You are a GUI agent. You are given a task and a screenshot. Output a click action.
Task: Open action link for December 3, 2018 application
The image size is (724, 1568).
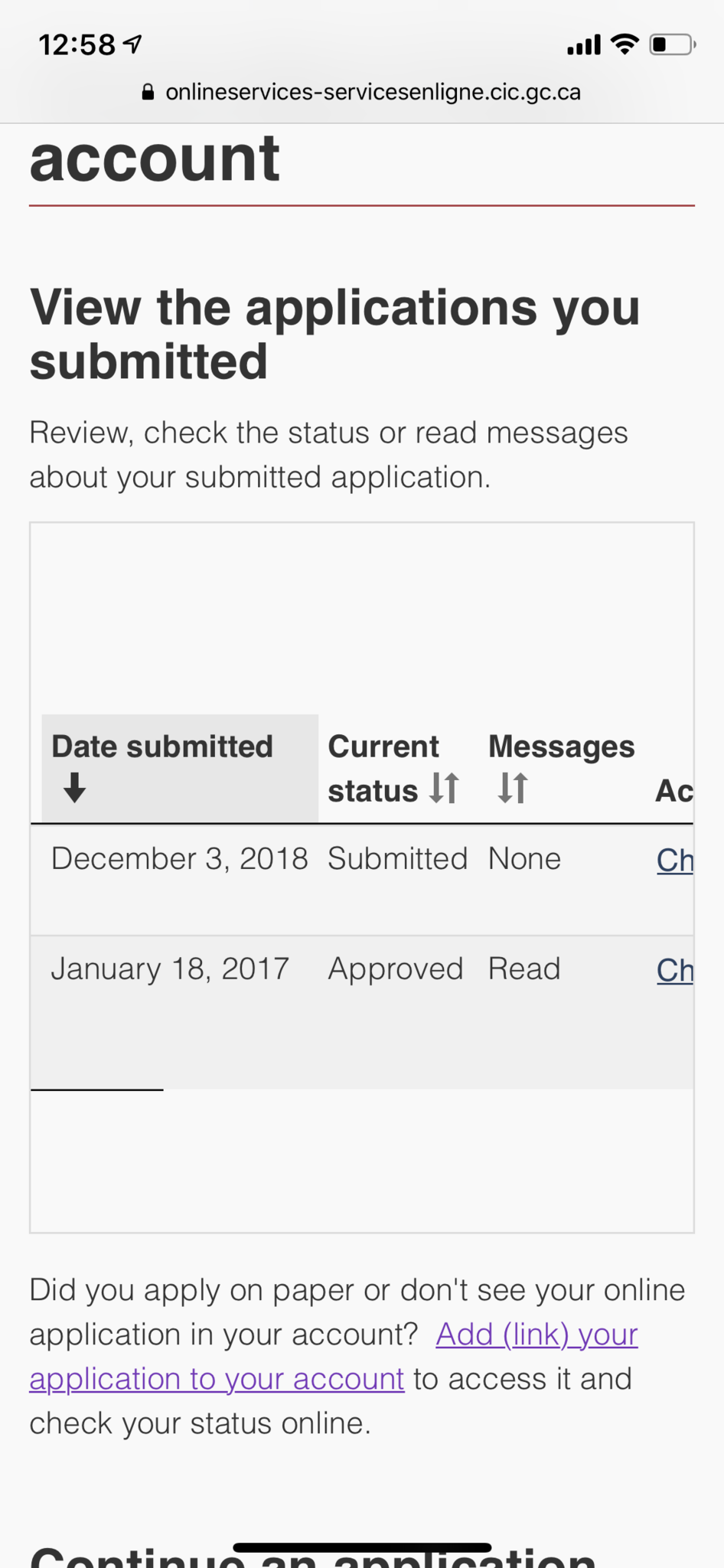675,861
